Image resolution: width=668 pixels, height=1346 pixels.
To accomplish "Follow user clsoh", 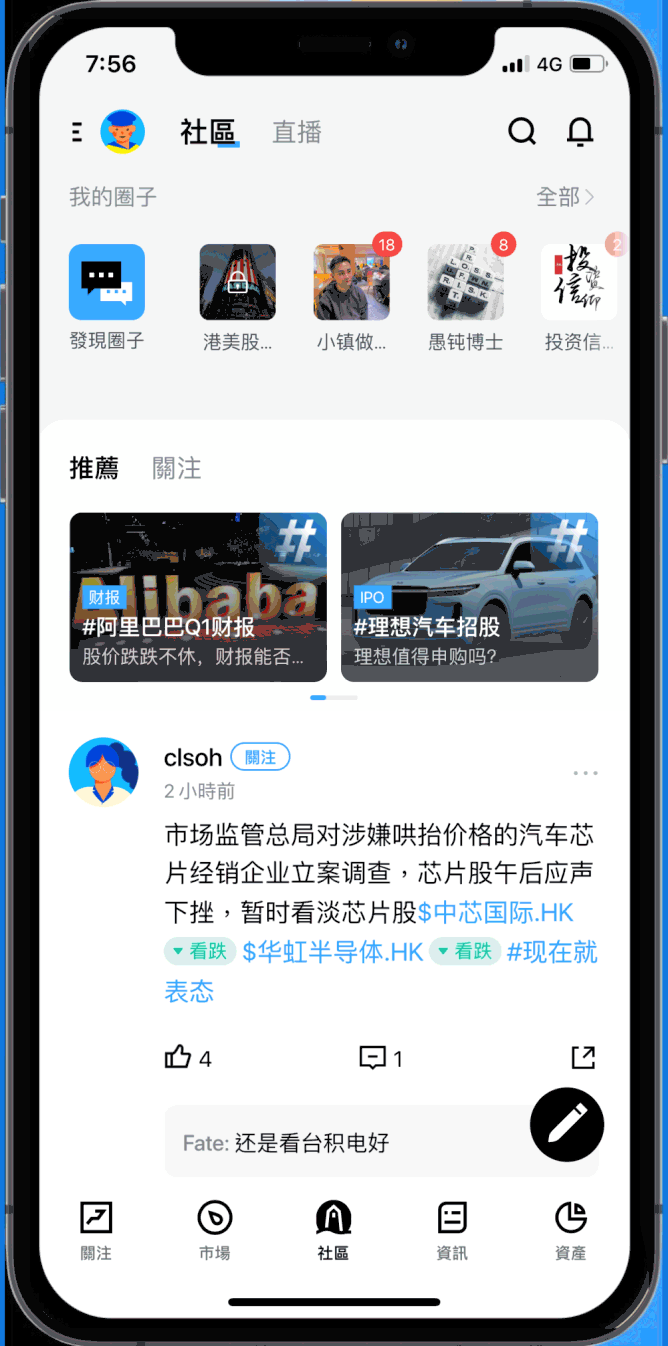I will (x=260, y=757).
